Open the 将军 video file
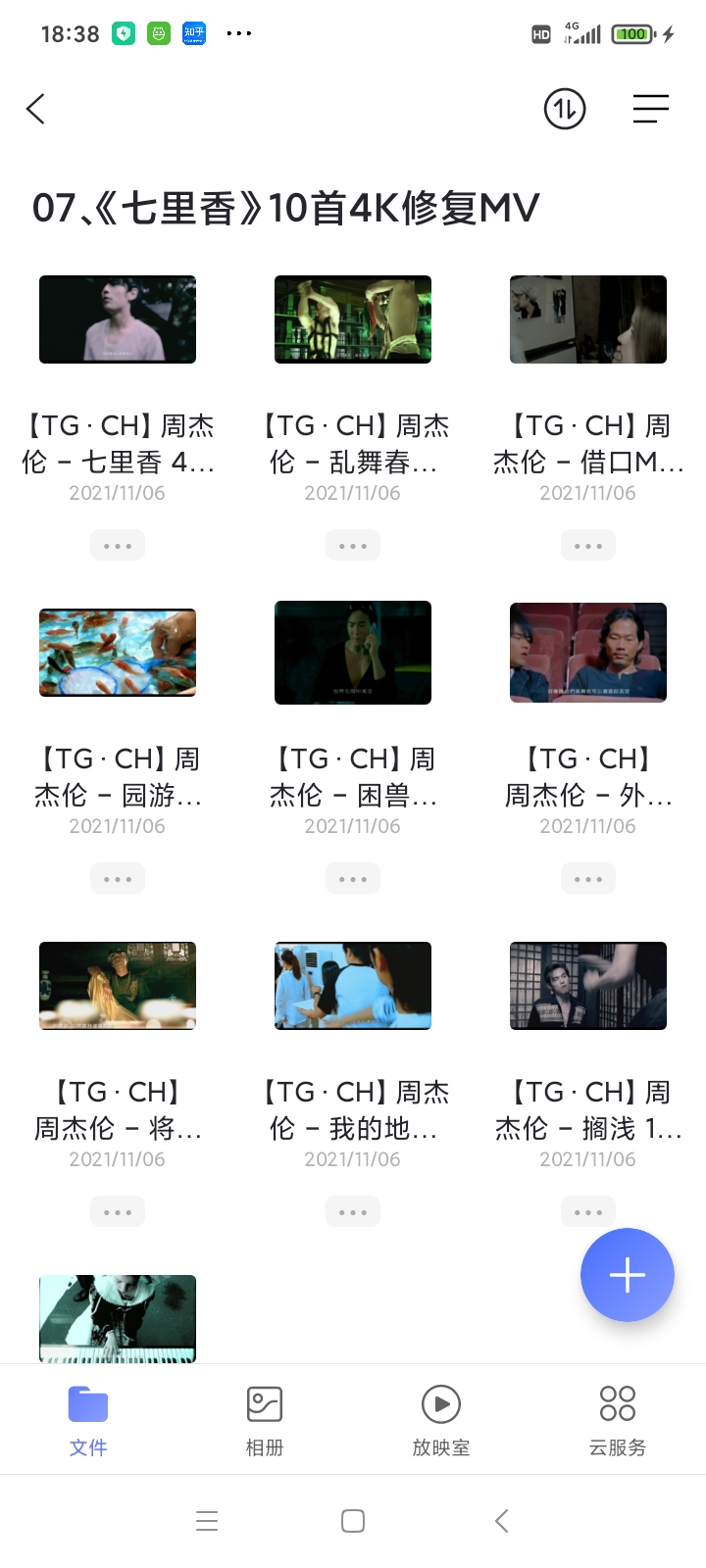 coord(118,986)
